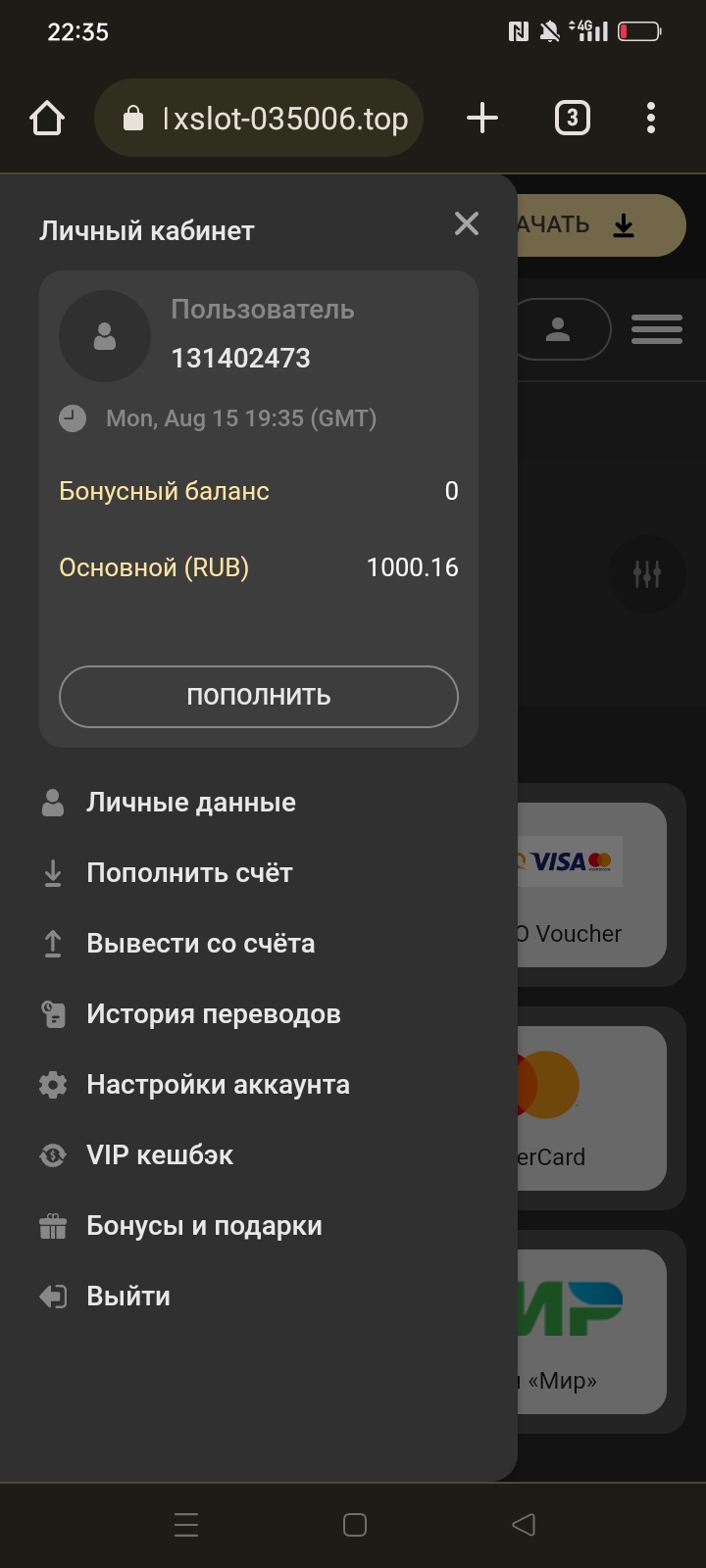Click the gift icon for Бонусы и подарки

tap(52, 1225)
